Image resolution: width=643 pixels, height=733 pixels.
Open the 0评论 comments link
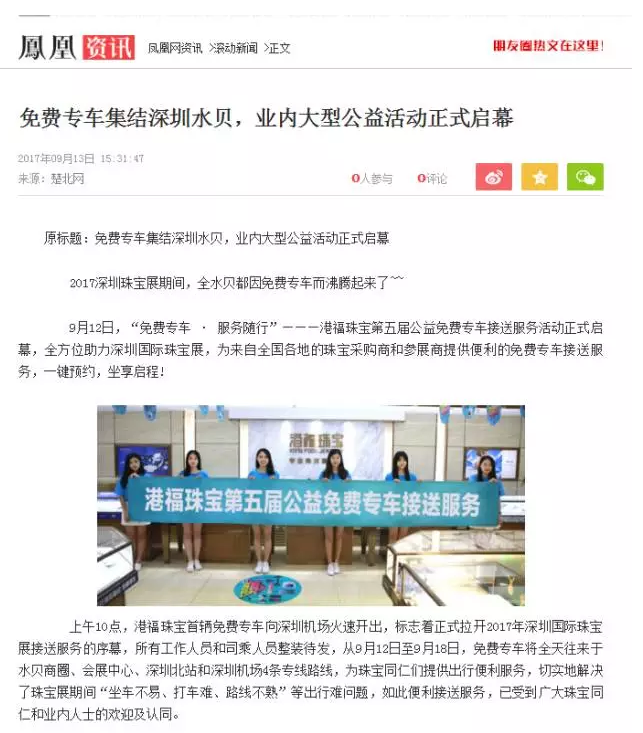[432, 179]
